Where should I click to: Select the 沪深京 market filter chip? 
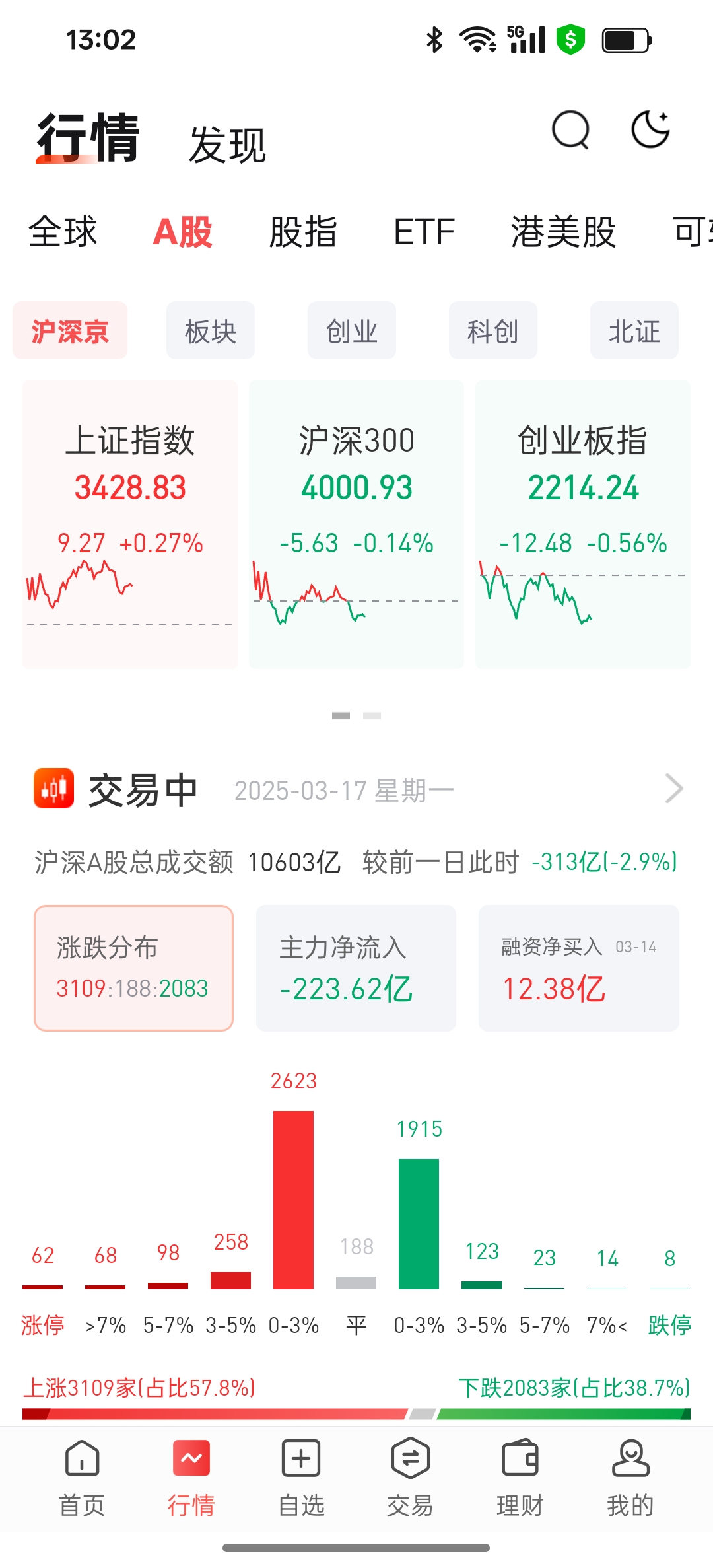(x=69, y=331)
